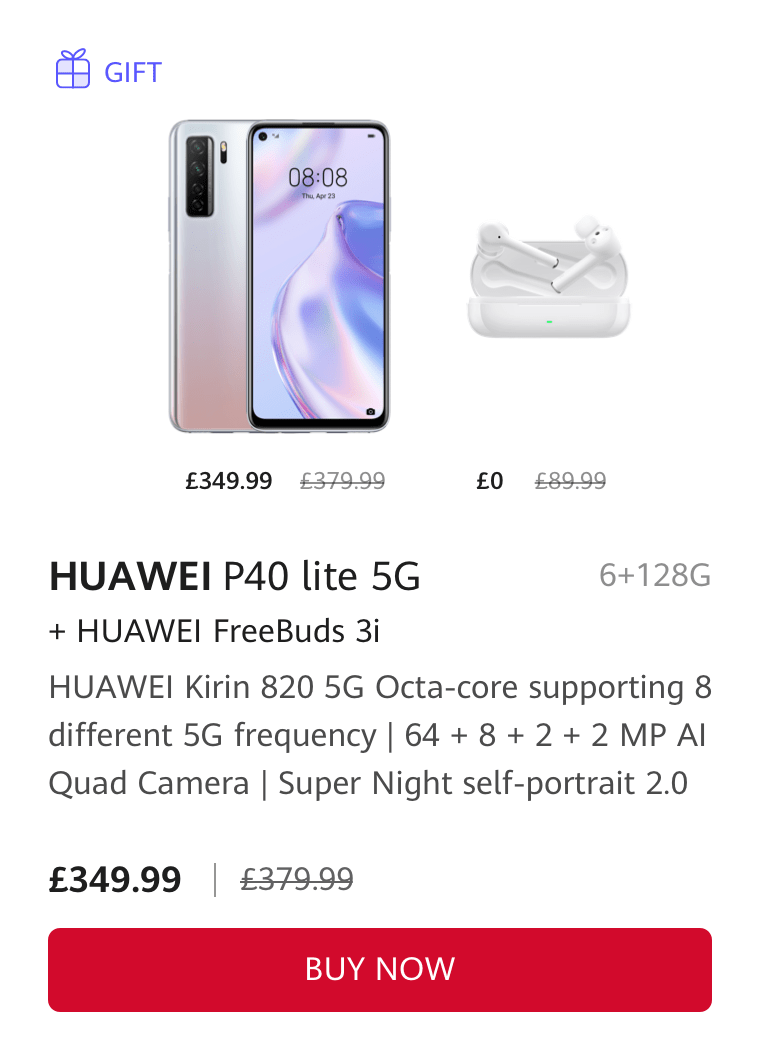Tap the BUY NOW button
Screen dimensions: 760x1060
point(380,969)
